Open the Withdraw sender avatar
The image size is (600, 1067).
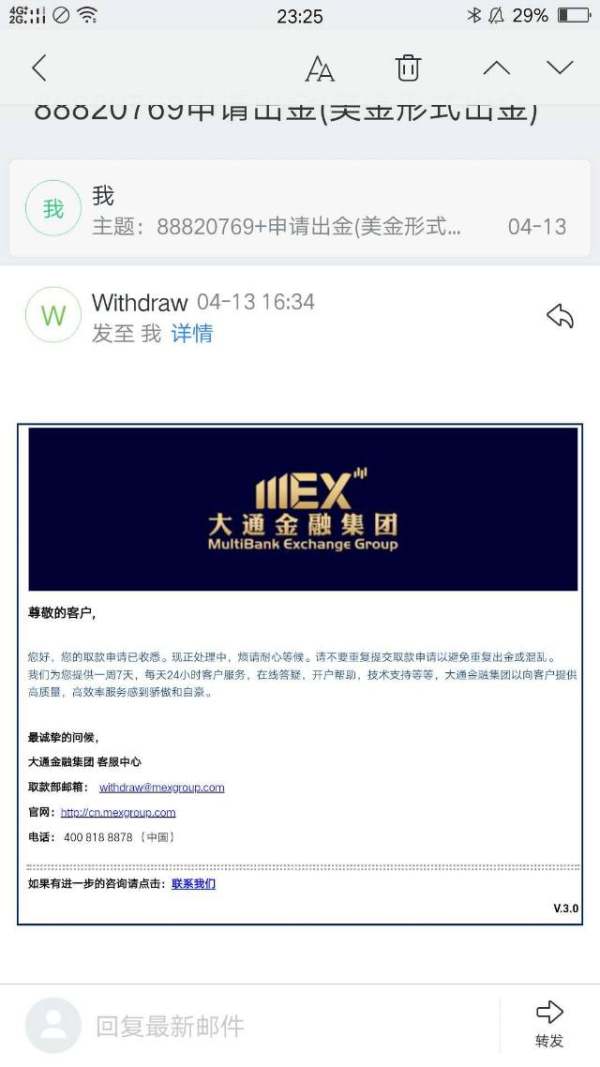pyautogui.click(x=53, y=316)
